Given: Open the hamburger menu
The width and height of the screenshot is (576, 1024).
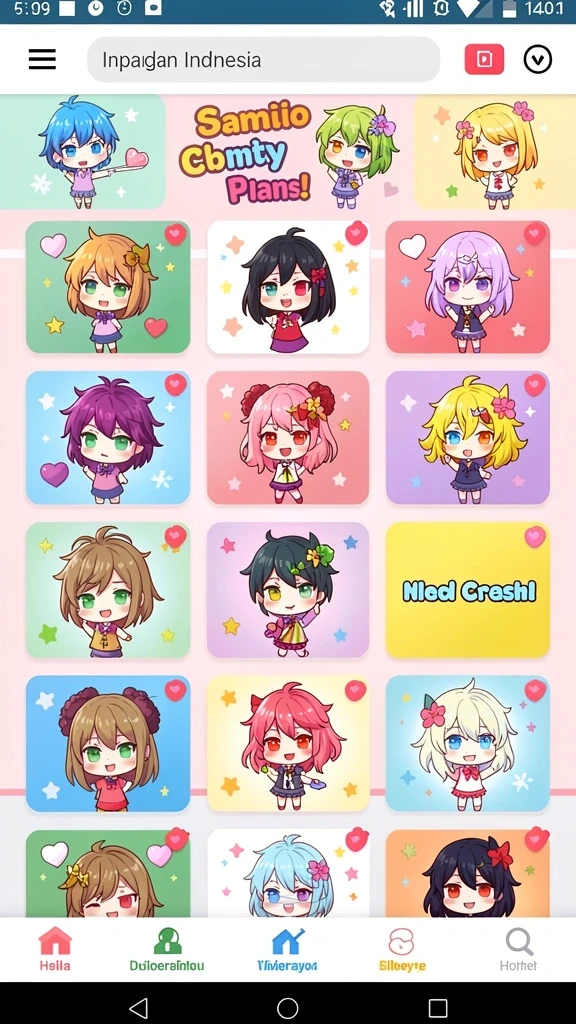Looking at the screenshot, I should (x=42, y=59).
